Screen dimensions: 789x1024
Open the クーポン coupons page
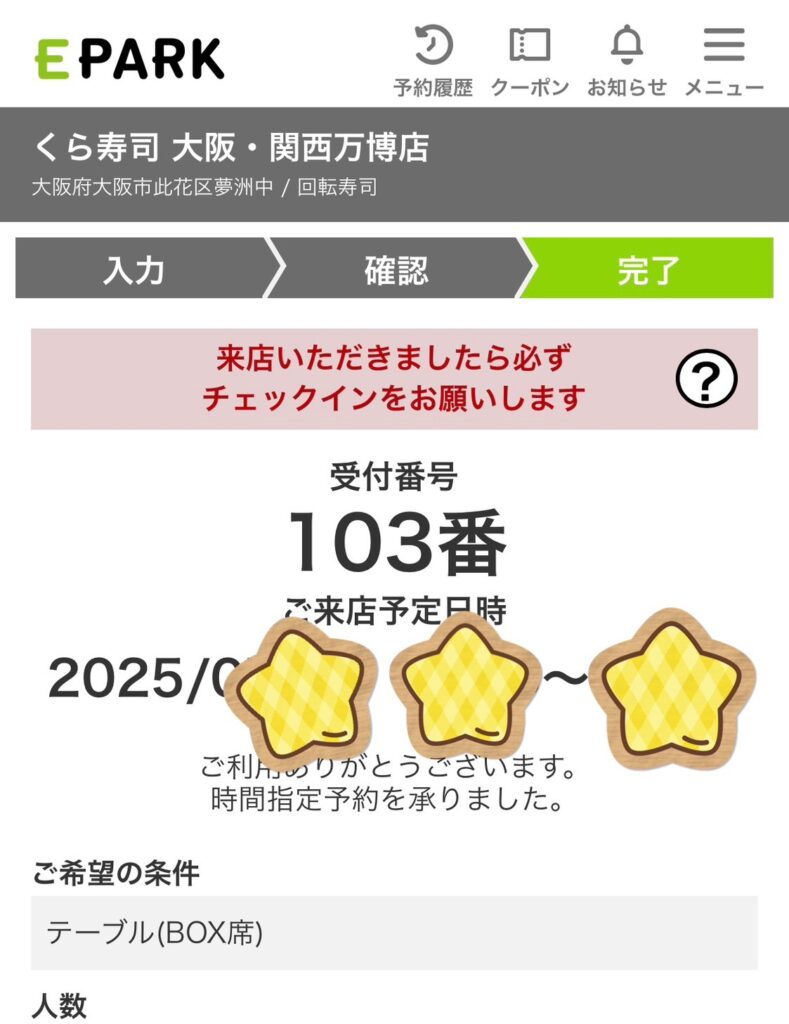coord(529,60)
